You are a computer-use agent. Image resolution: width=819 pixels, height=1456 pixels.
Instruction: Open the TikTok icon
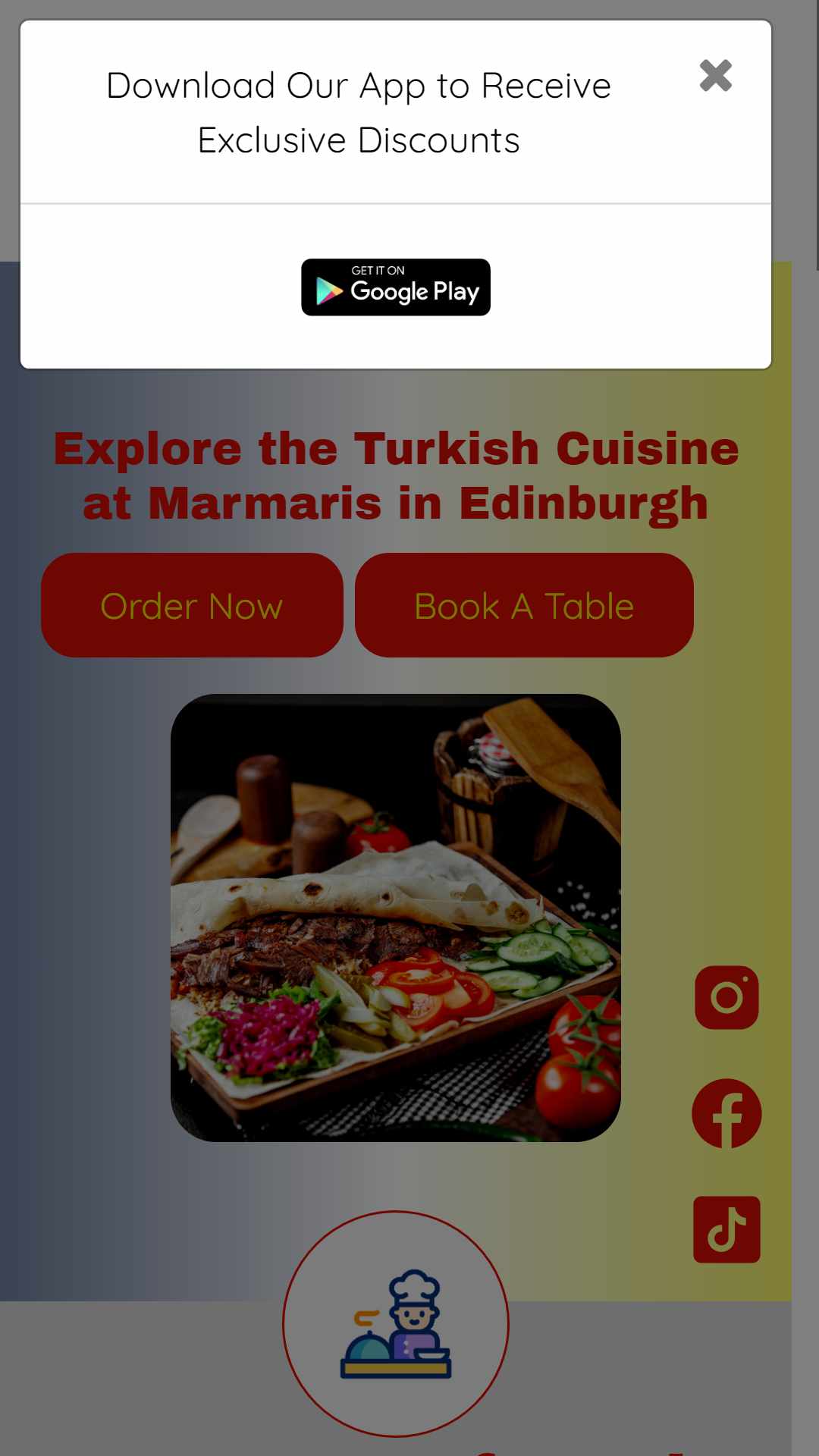coord(726,1229)
